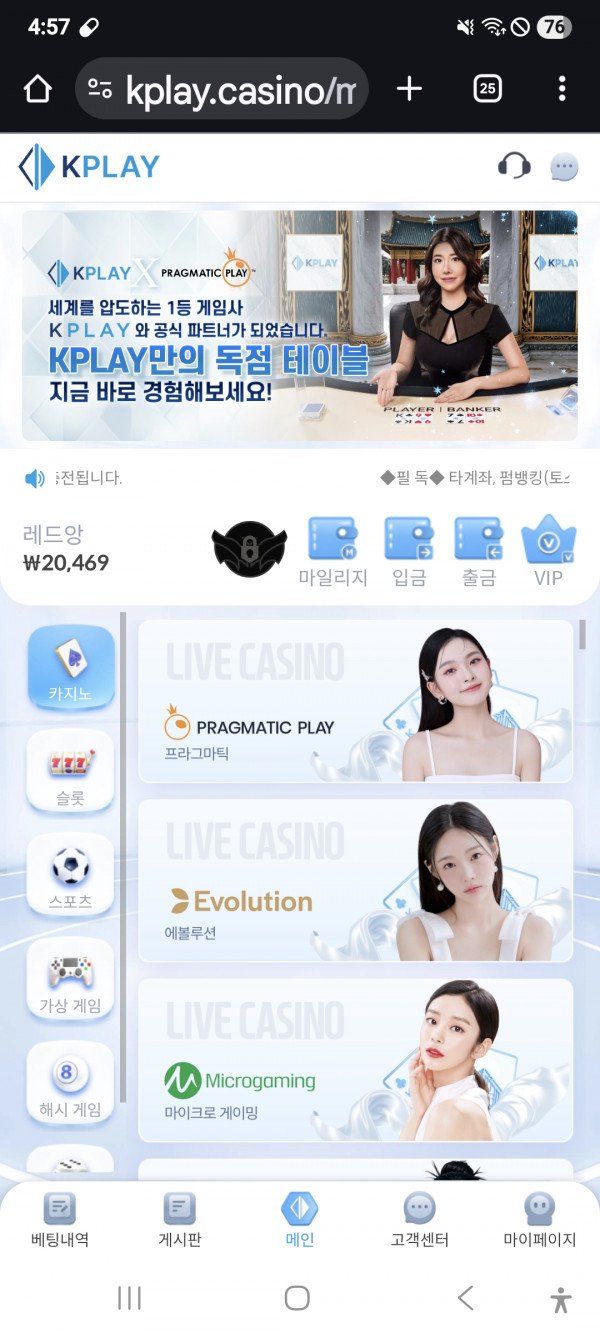The height and width of the screenshot is (1333, 600).
Task: Open the VIP section
Action: (548, 551)
